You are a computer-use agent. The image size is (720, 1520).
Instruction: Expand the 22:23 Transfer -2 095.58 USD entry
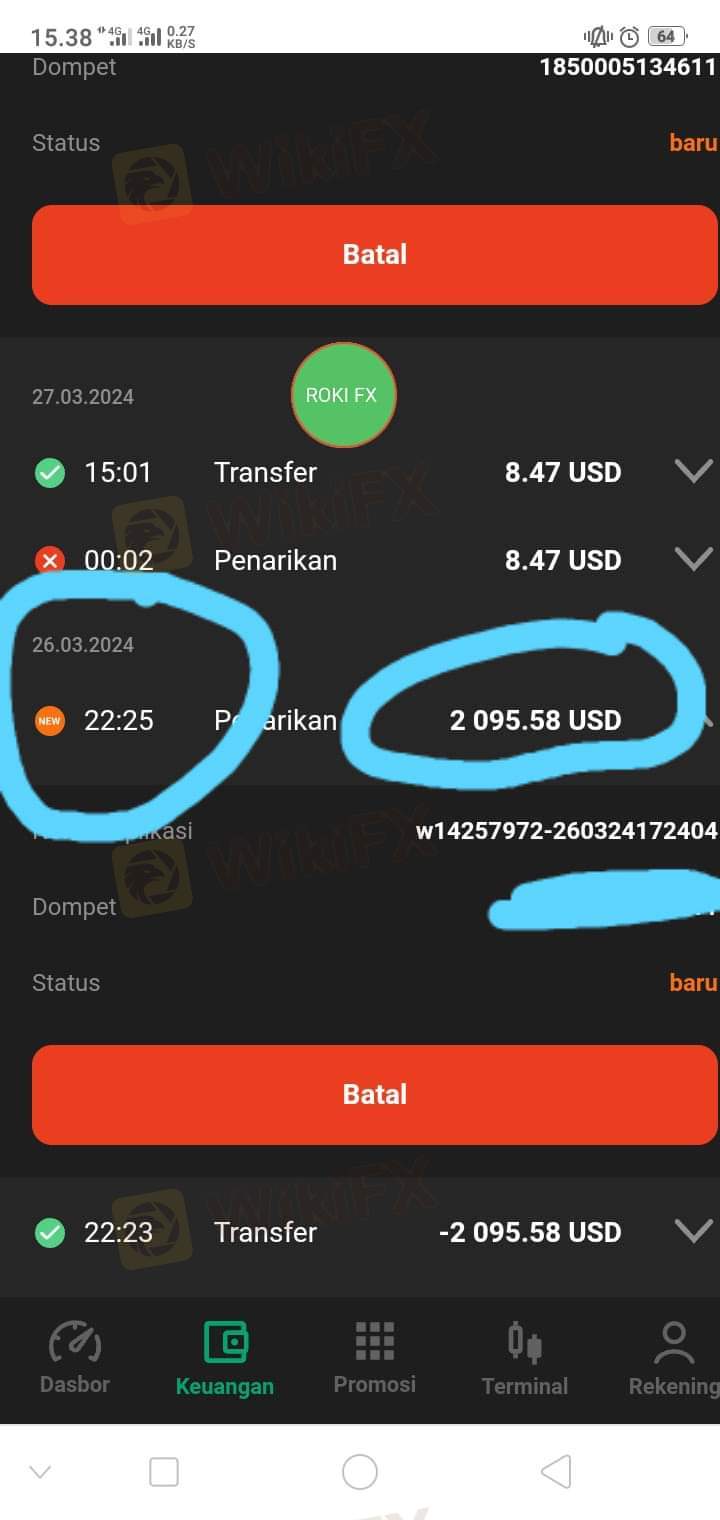point(693,1232)
